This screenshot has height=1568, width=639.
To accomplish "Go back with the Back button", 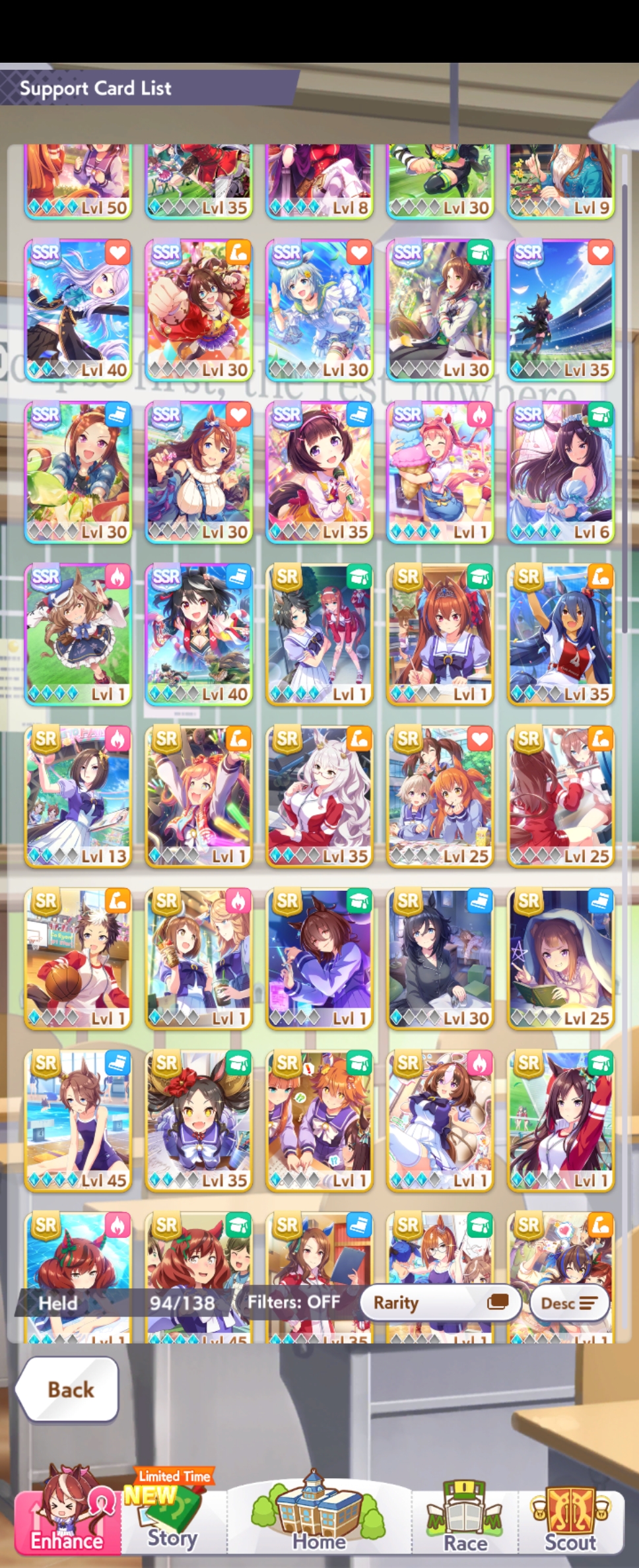I will click(69, 1389).
